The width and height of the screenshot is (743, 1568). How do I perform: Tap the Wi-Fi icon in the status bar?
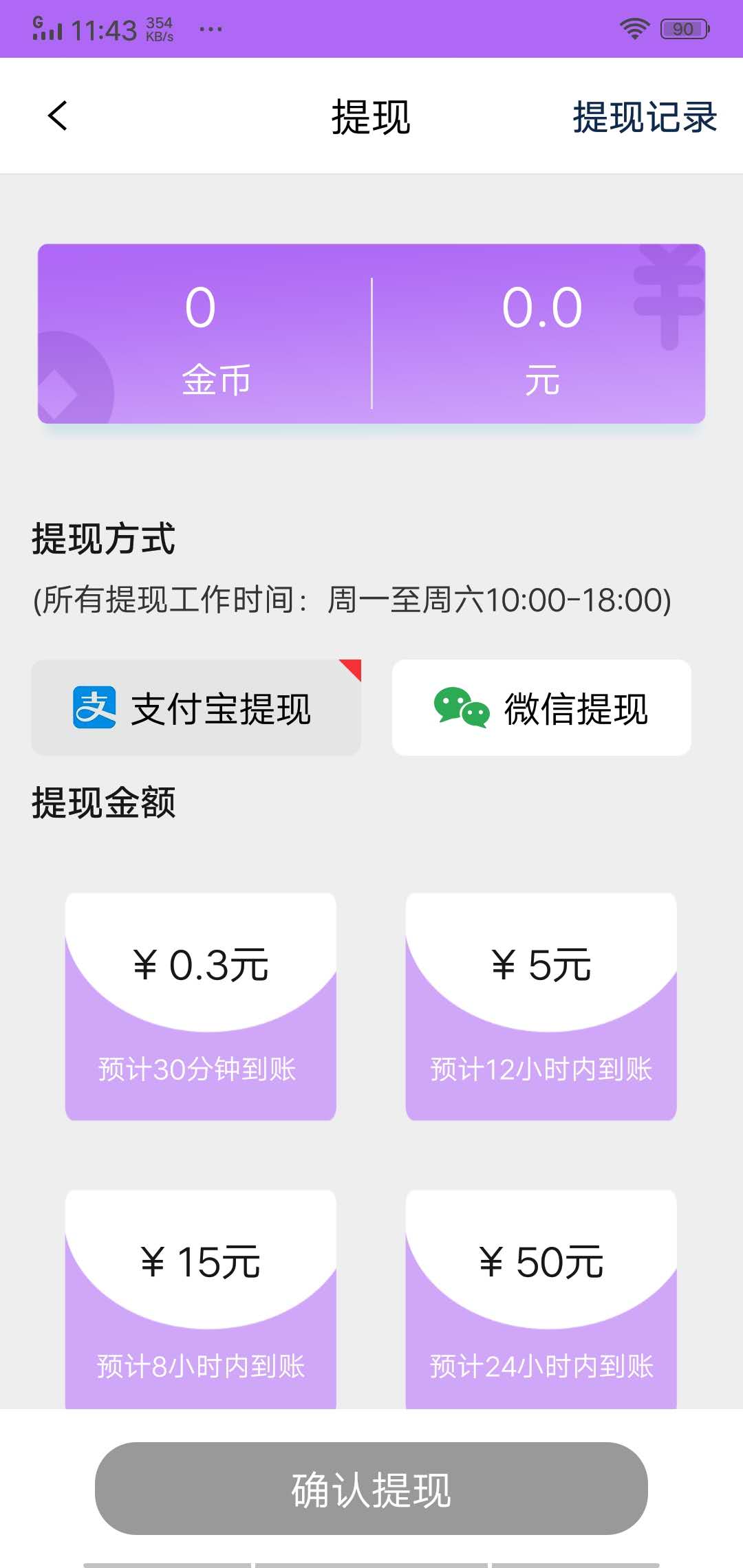tap(634, 28)
